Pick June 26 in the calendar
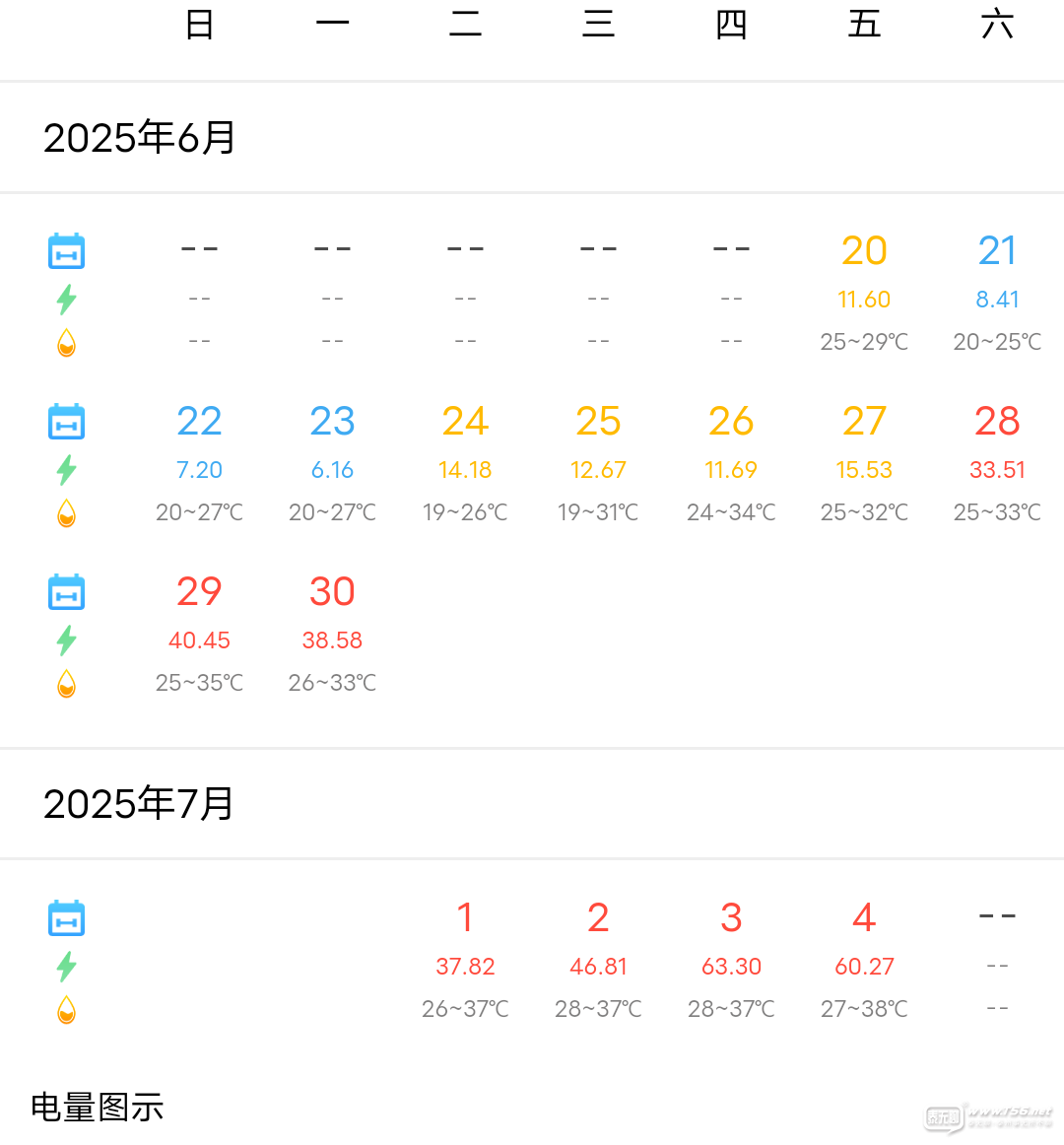This screenshot has width=1064, height=1145. tap(731, 422)
